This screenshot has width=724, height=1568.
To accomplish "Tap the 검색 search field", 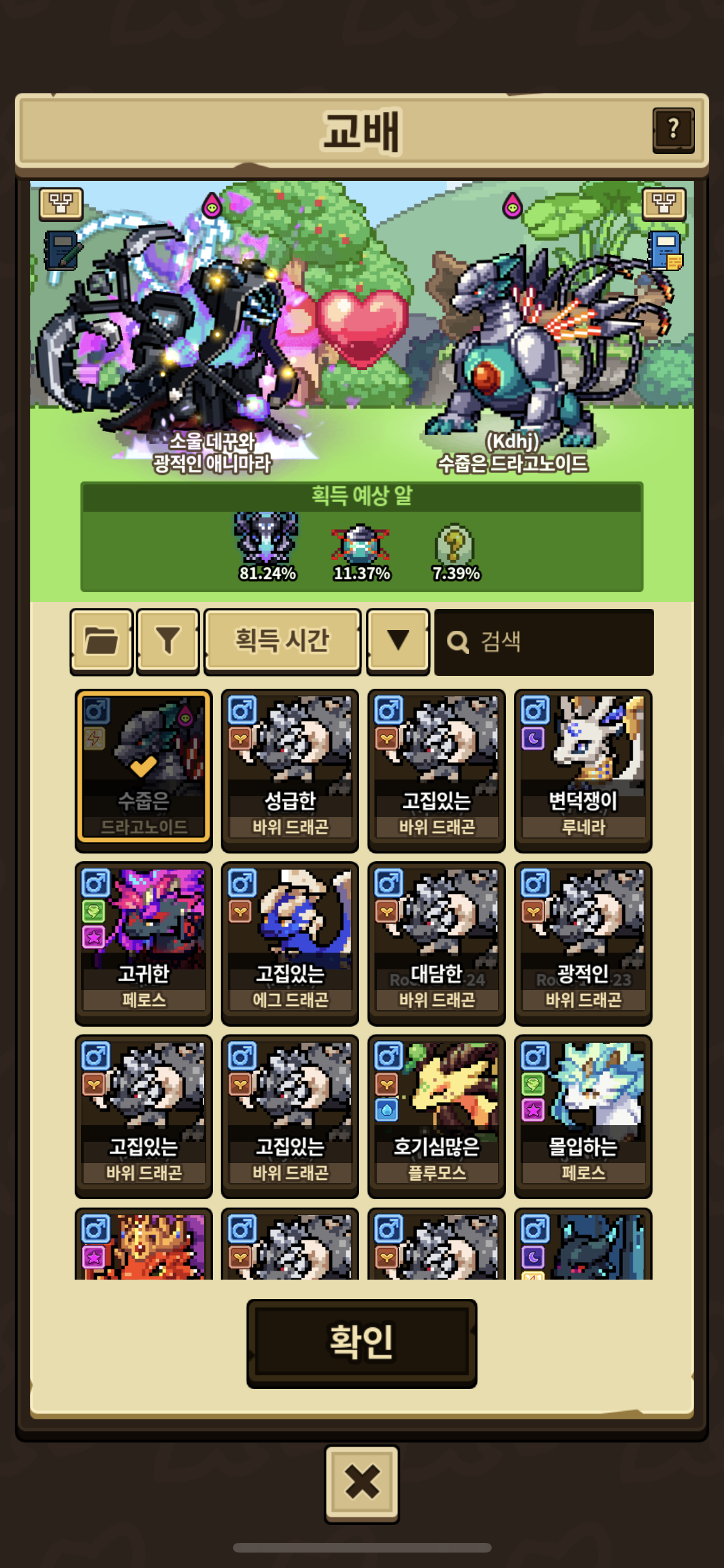I will point(544,642).
